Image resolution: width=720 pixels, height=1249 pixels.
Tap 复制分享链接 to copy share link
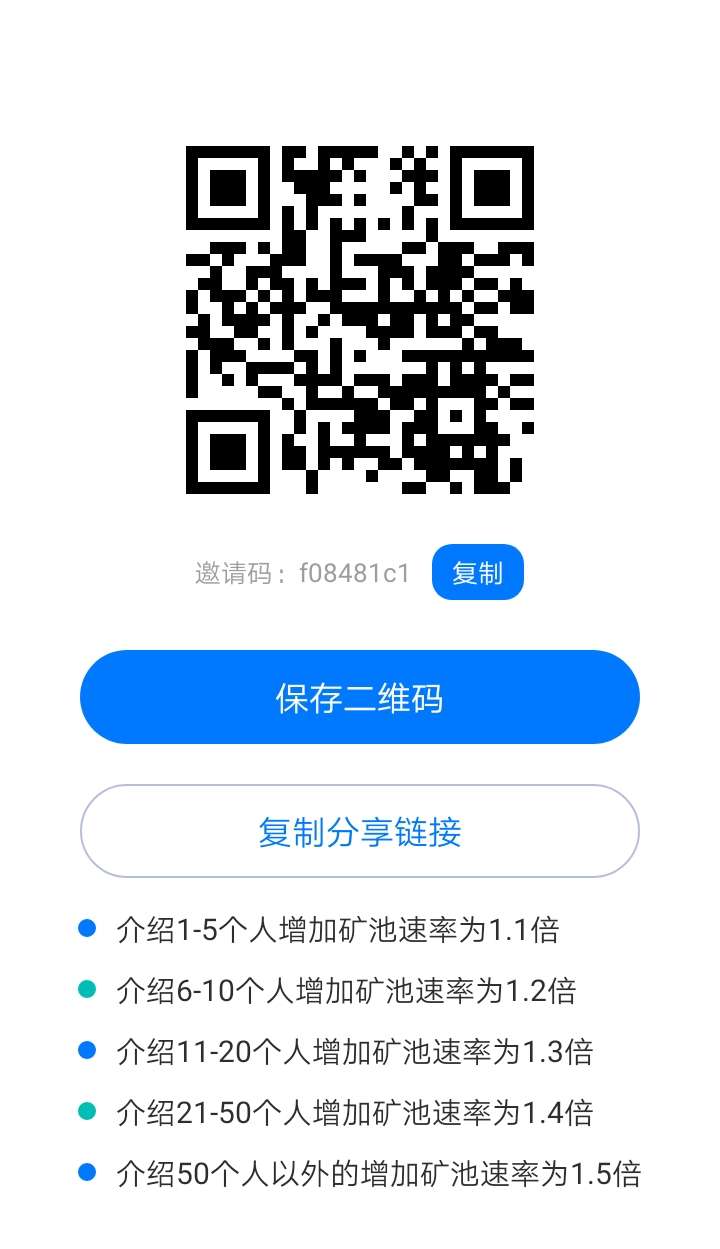tap(360, 831)
